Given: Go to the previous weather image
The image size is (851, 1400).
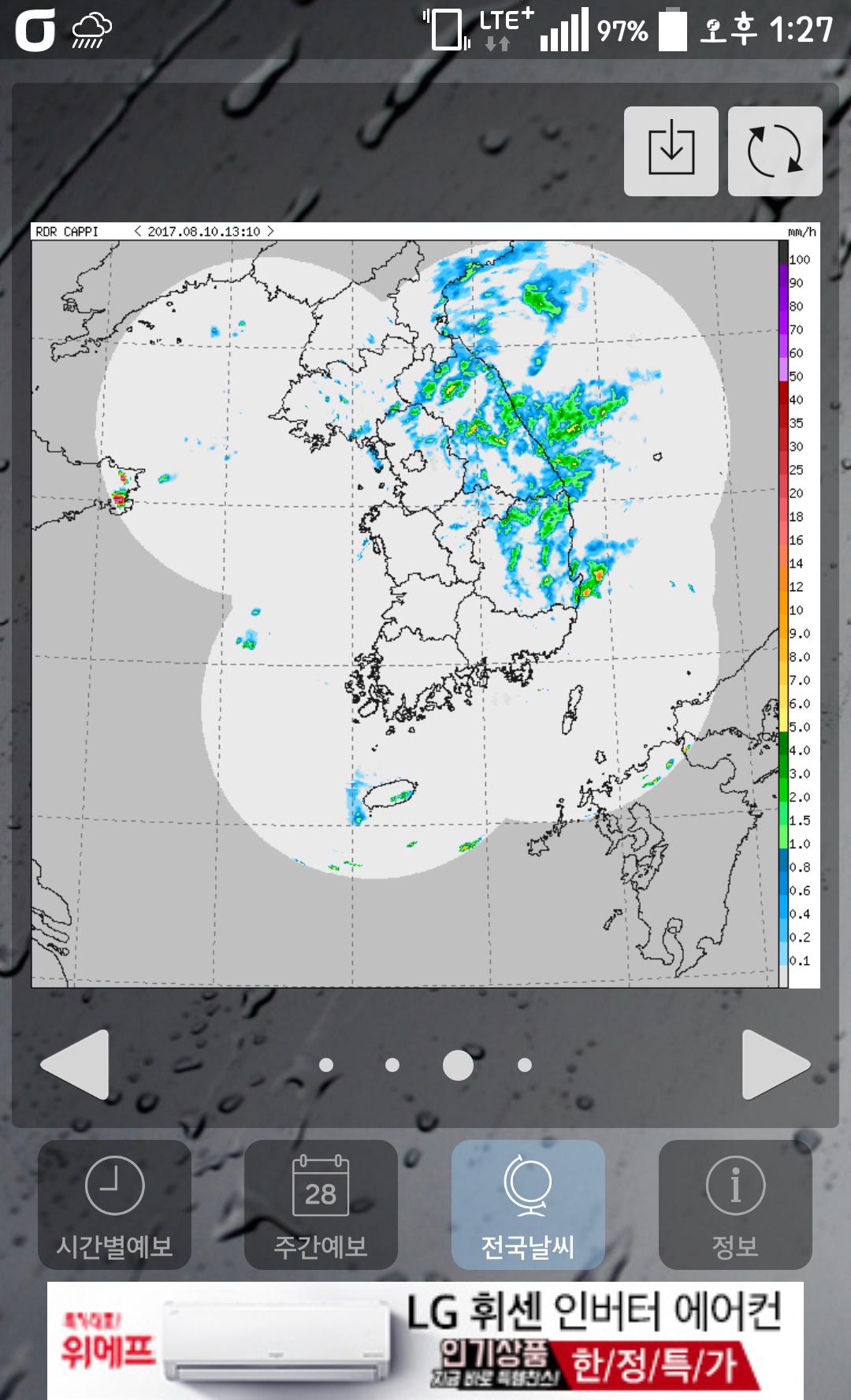Looking at the screenshot, I should pyautogui.click(x=74, y=1064).
